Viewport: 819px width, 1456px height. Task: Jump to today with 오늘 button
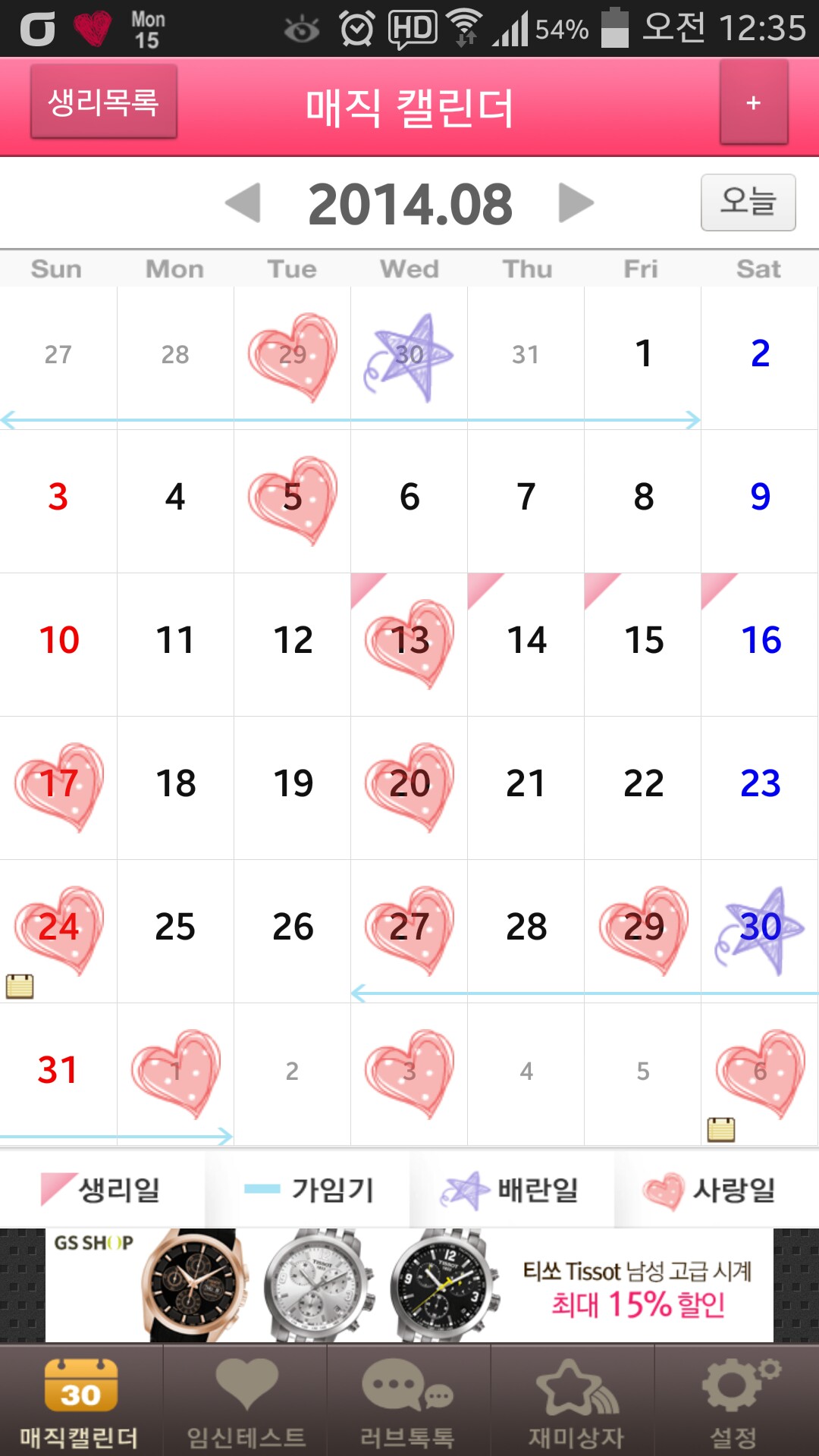pos(748,202)
